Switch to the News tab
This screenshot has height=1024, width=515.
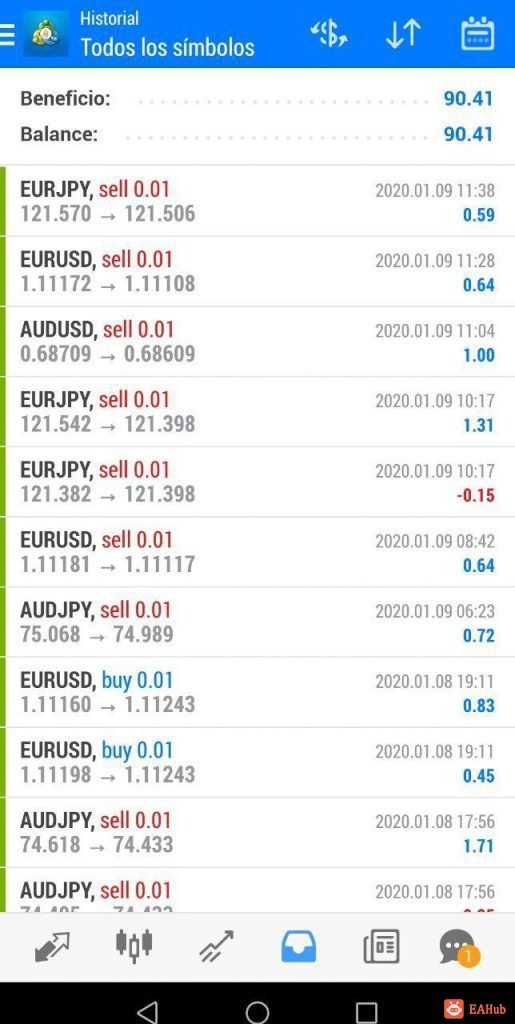click(381, 947)
